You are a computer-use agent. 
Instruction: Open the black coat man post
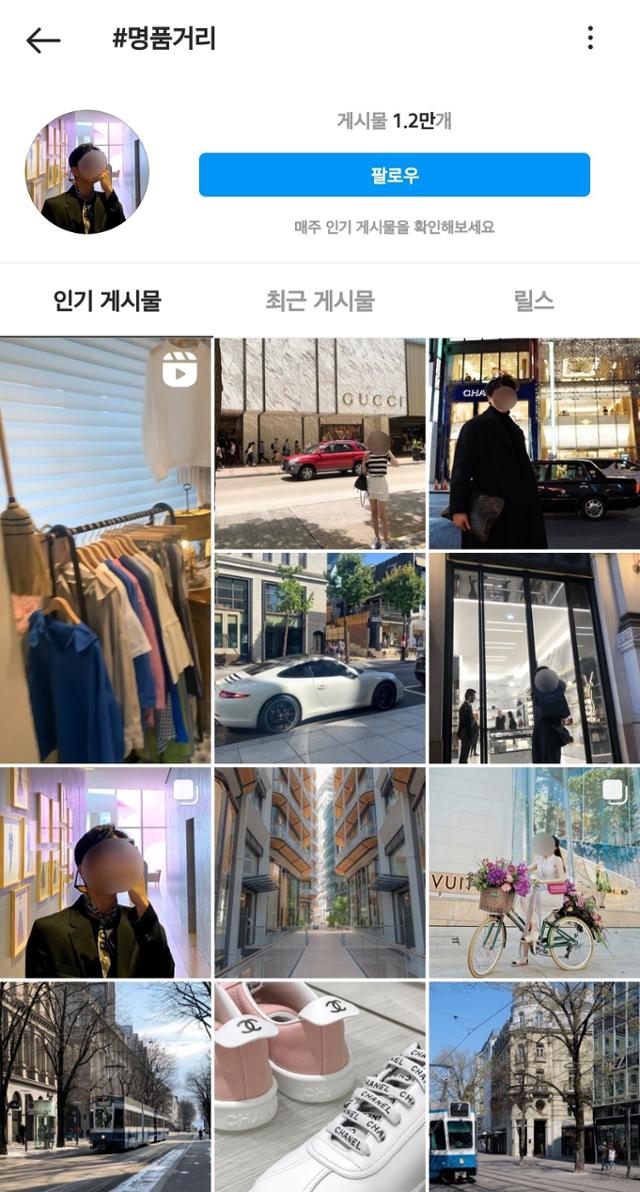534,443
